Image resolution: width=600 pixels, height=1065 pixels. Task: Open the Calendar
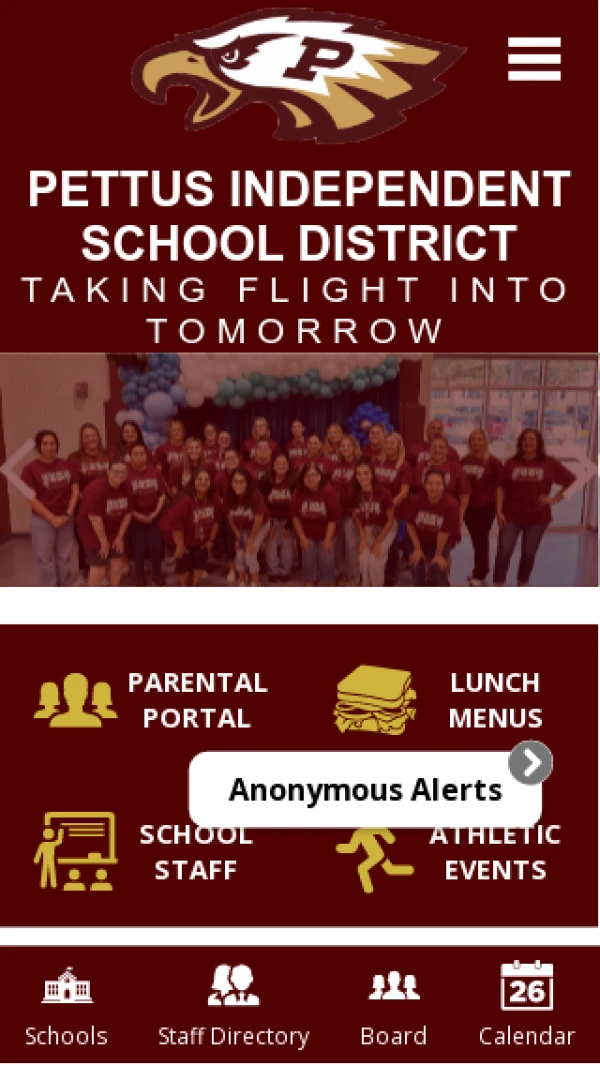[526, 1006]
